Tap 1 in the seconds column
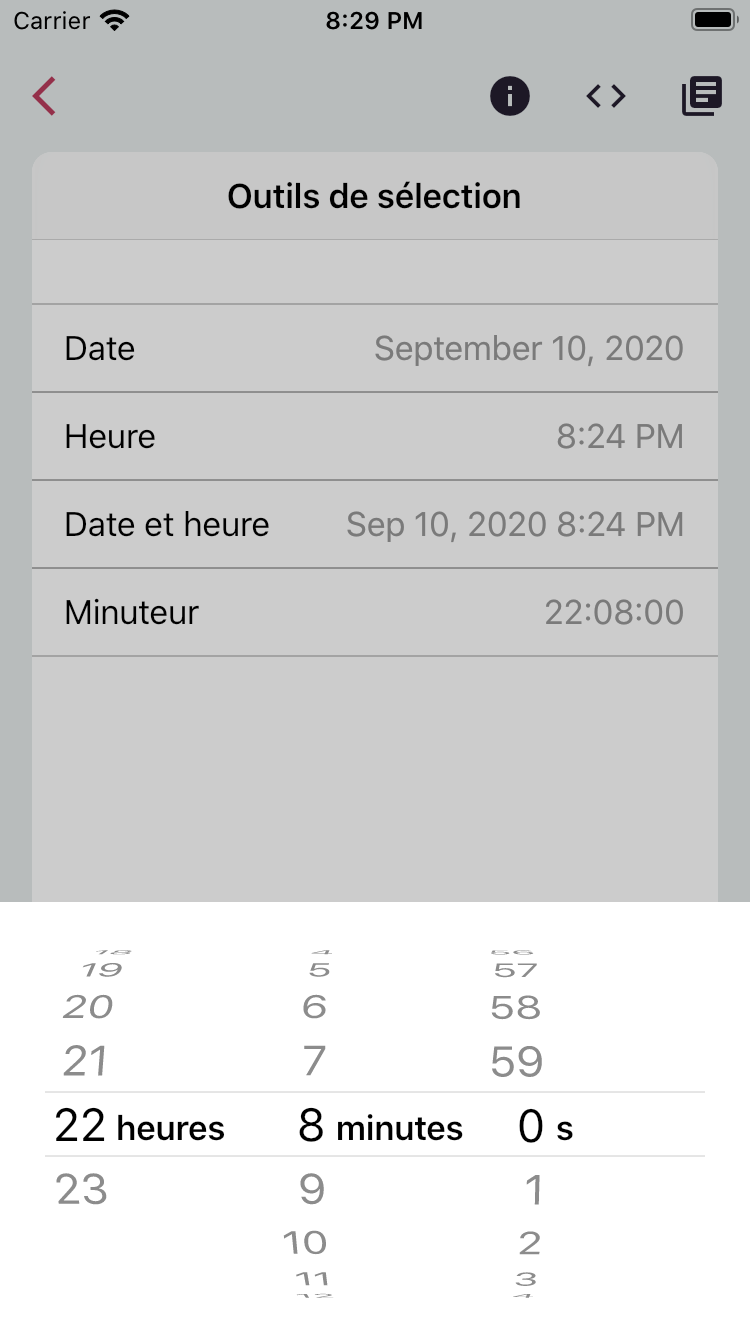 click(x=533, y=1189)
